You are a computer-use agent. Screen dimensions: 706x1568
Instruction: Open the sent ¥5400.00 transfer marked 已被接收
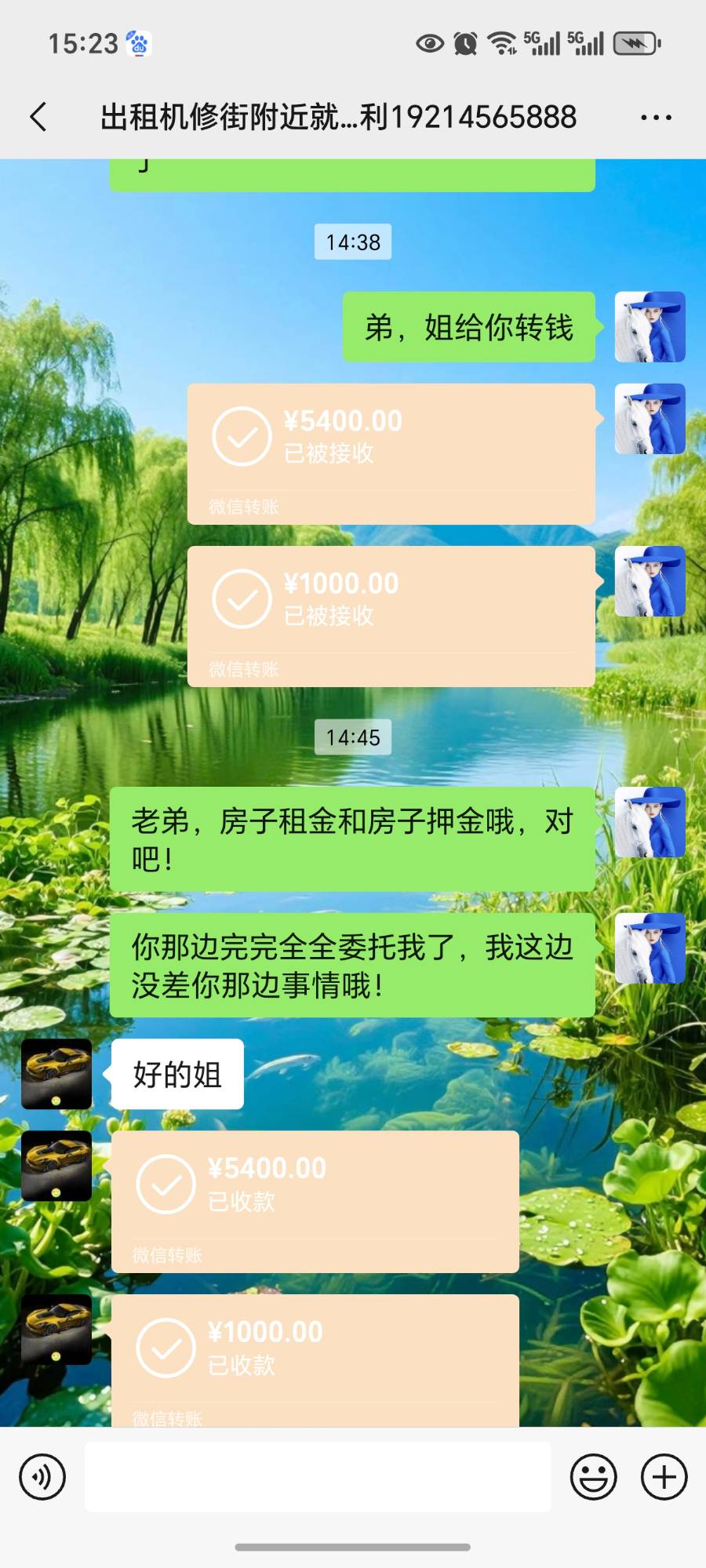pos(391,453)
